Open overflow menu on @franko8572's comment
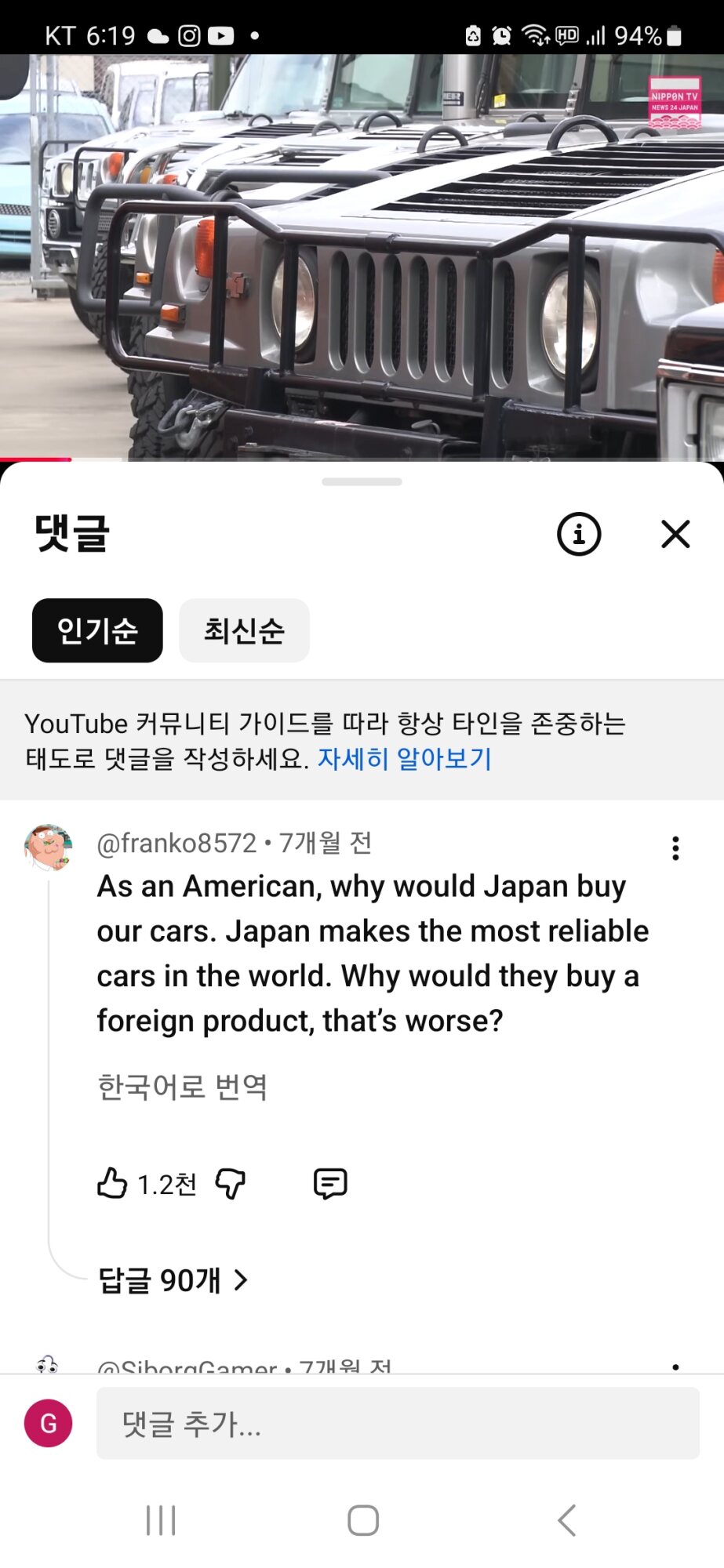This screenshot has width=724, height=1568. (675, 848)
